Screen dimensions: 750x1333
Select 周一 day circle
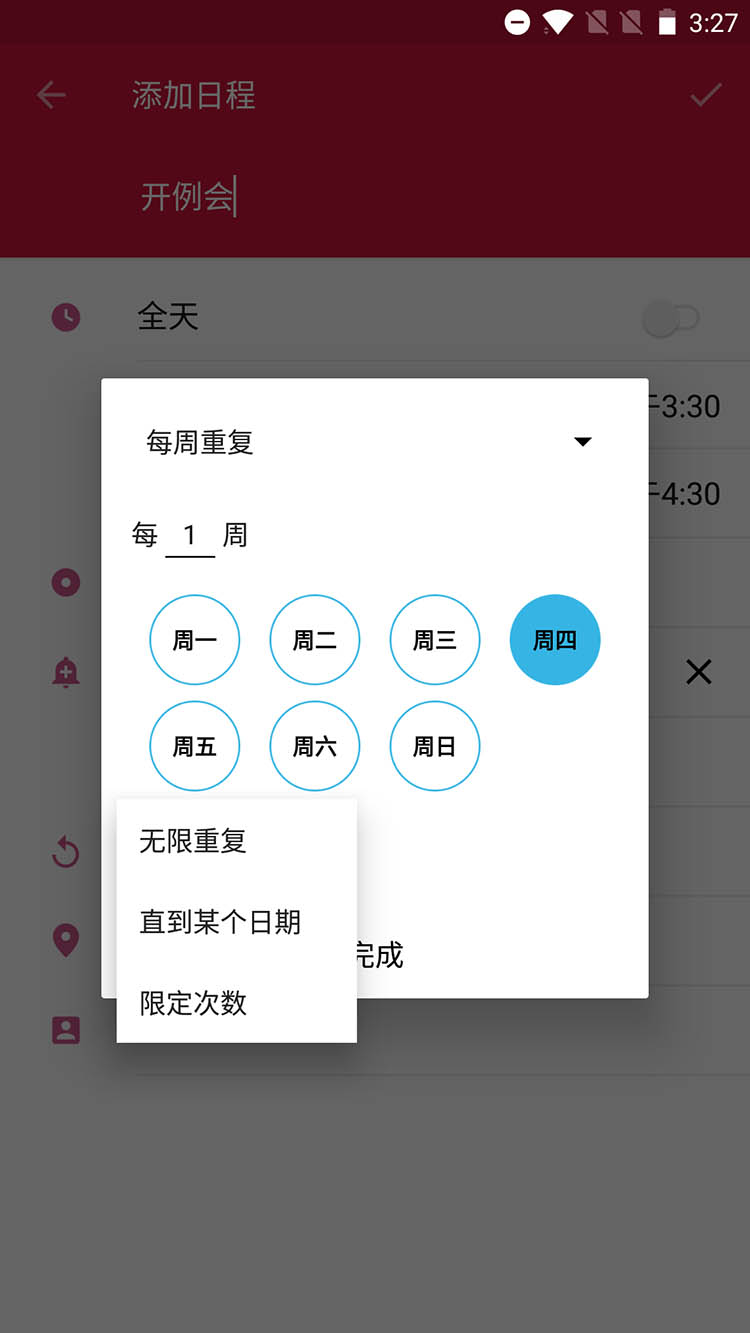pos(195,640)
